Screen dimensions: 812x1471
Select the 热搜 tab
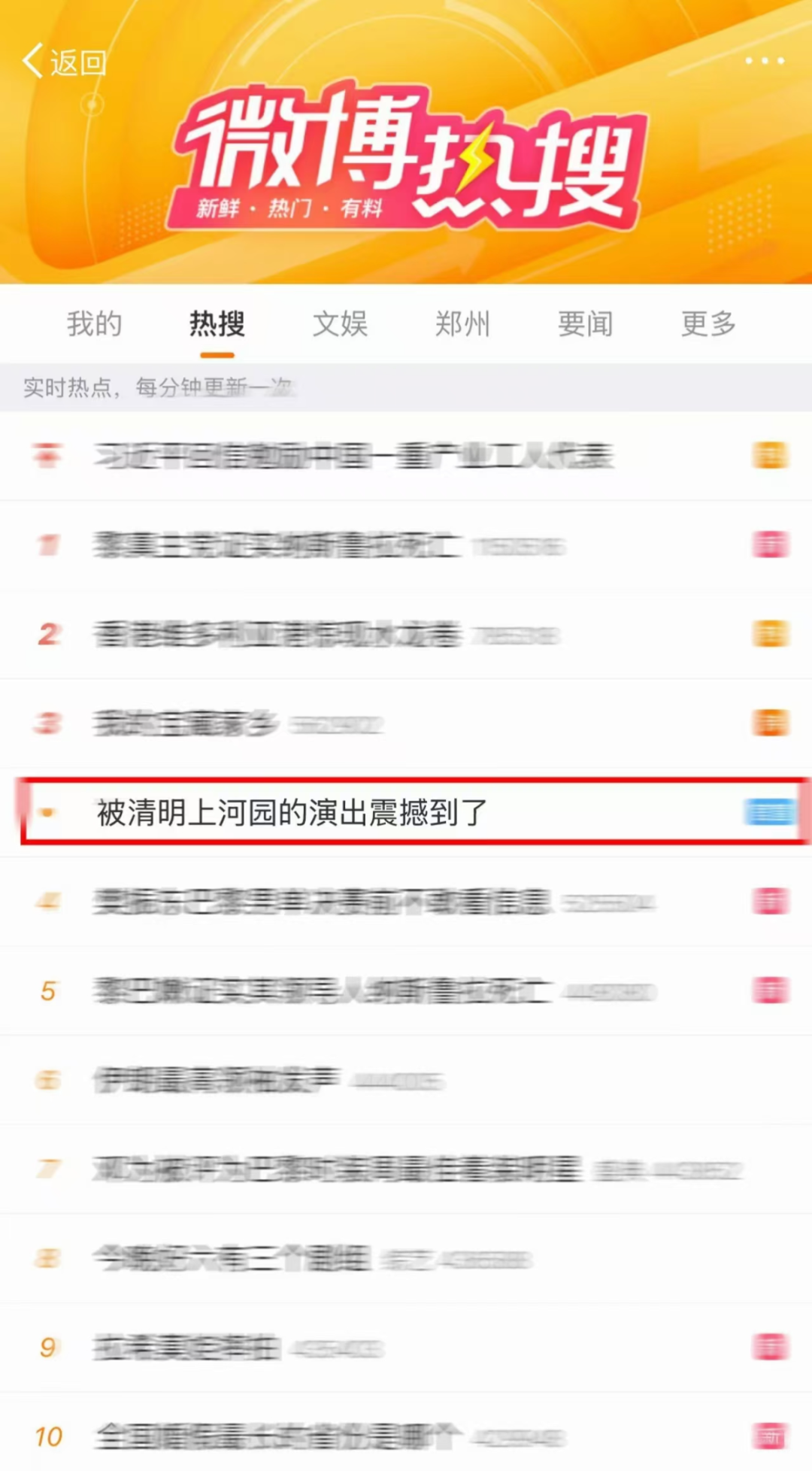click(217, 324)
